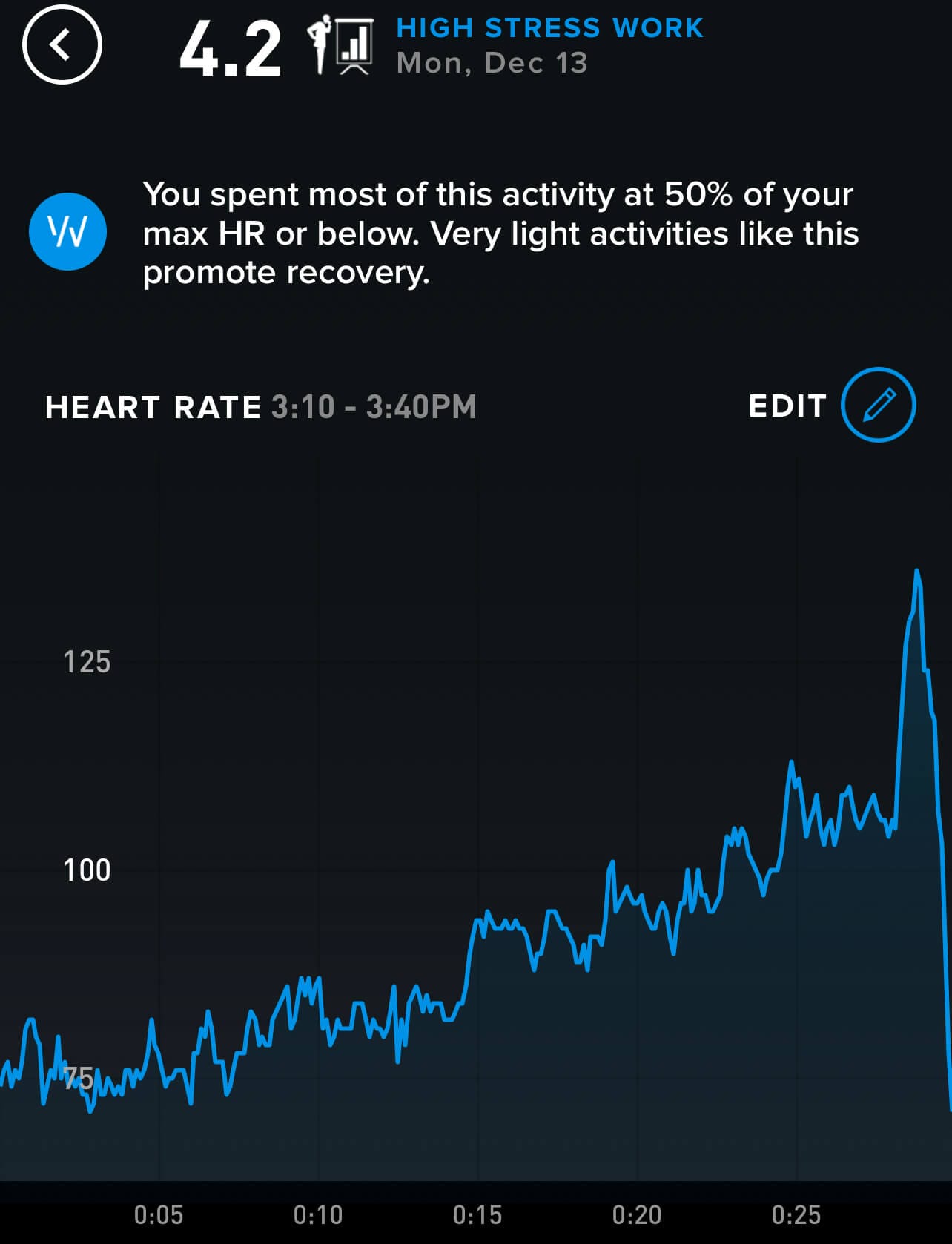The height and width of the screenshot is (1244, 952).
Task: Edit the heart rate activity time
Action: point(877,405)
